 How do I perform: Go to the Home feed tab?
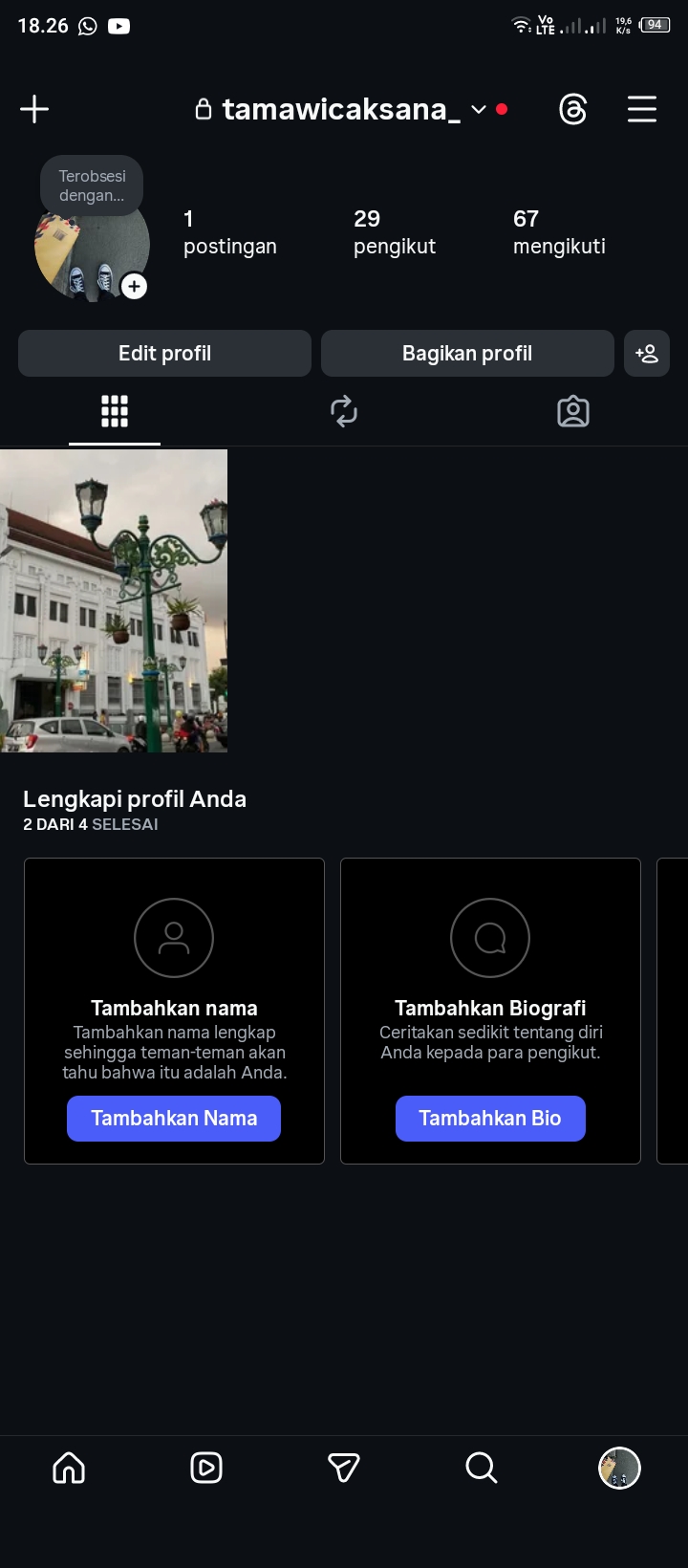click(69, 1468)
